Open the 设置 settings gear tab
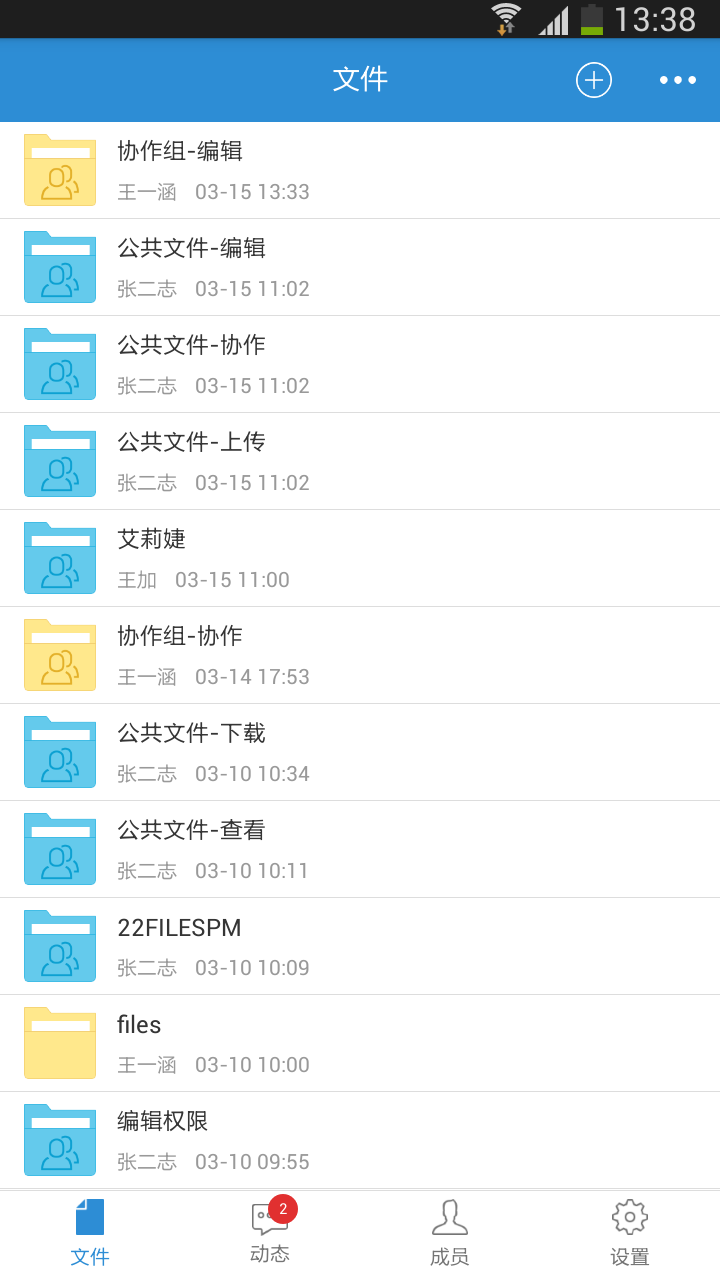The width and height of the screenshot is (720, 1280). click(x=629, y=1230)
